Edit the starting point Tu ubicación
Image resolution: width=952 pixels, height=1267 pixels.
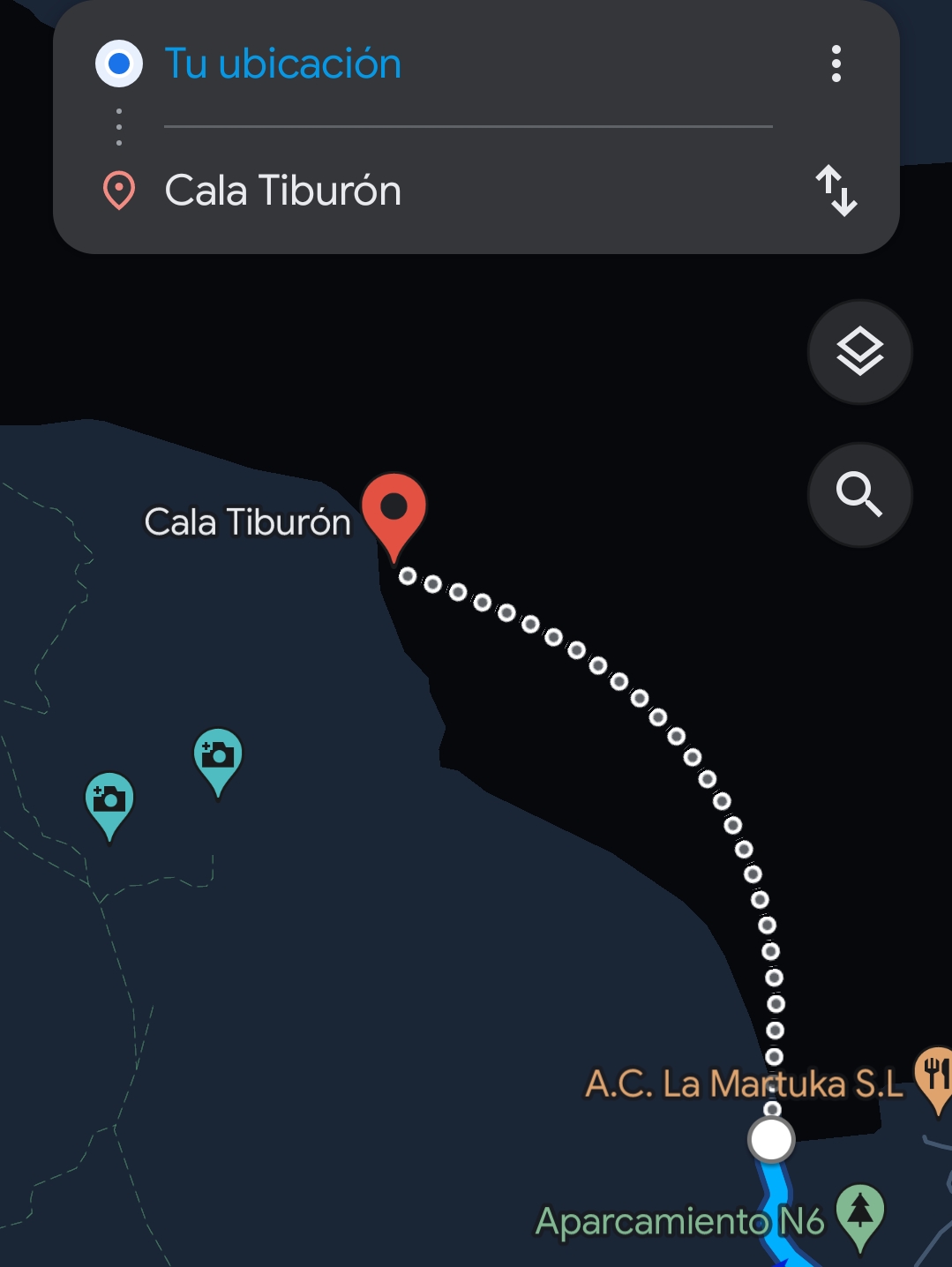coord(282,64)
